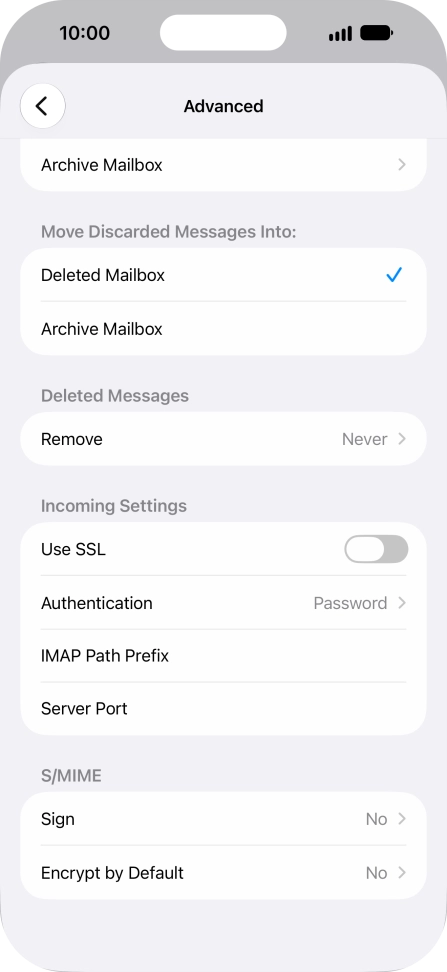The image size is (447, 972).
Task: Edit the Server Port field
Action: point(223,709)
